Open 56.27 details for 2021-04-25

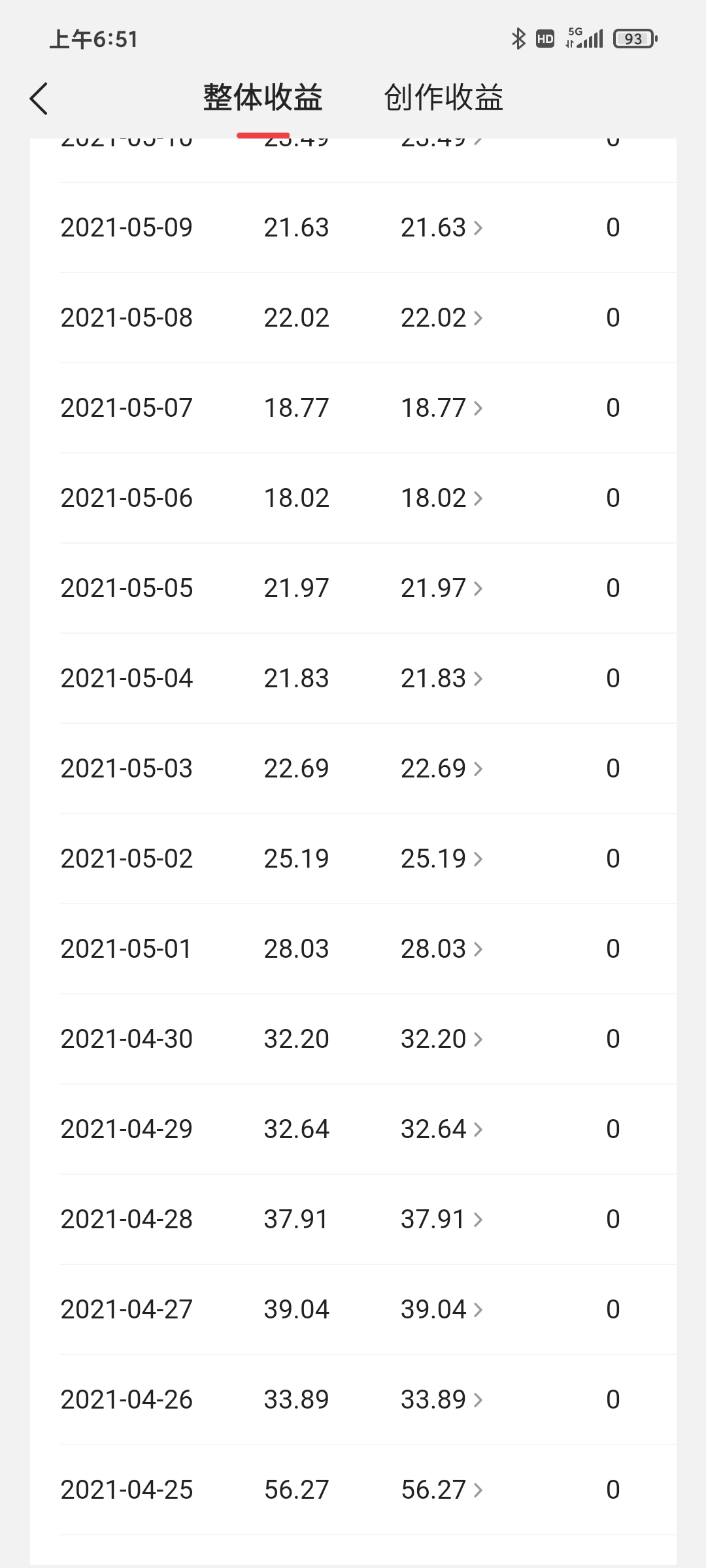point(441,1490)
